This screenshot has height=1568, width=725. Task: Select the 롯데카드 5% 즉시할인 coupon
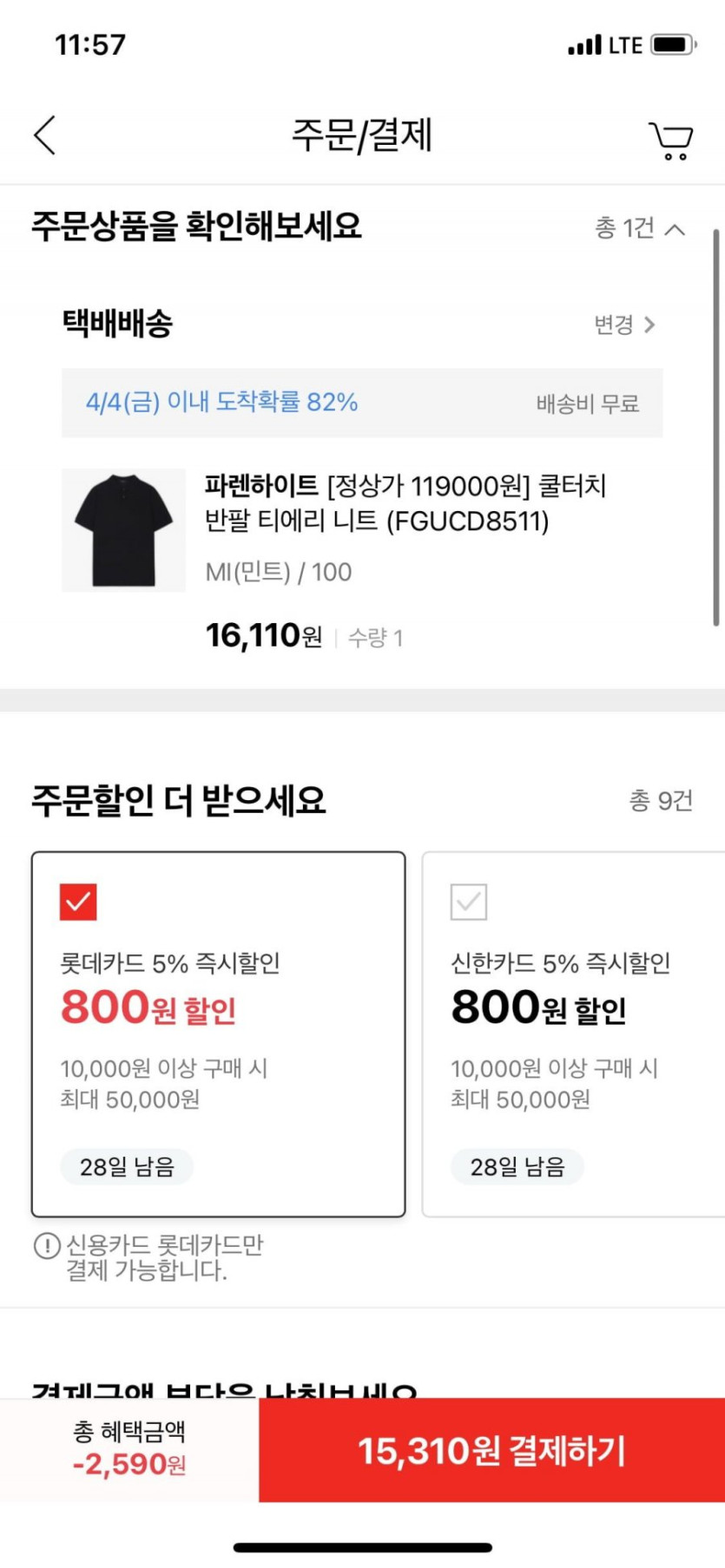click(x=217, y=1033)
